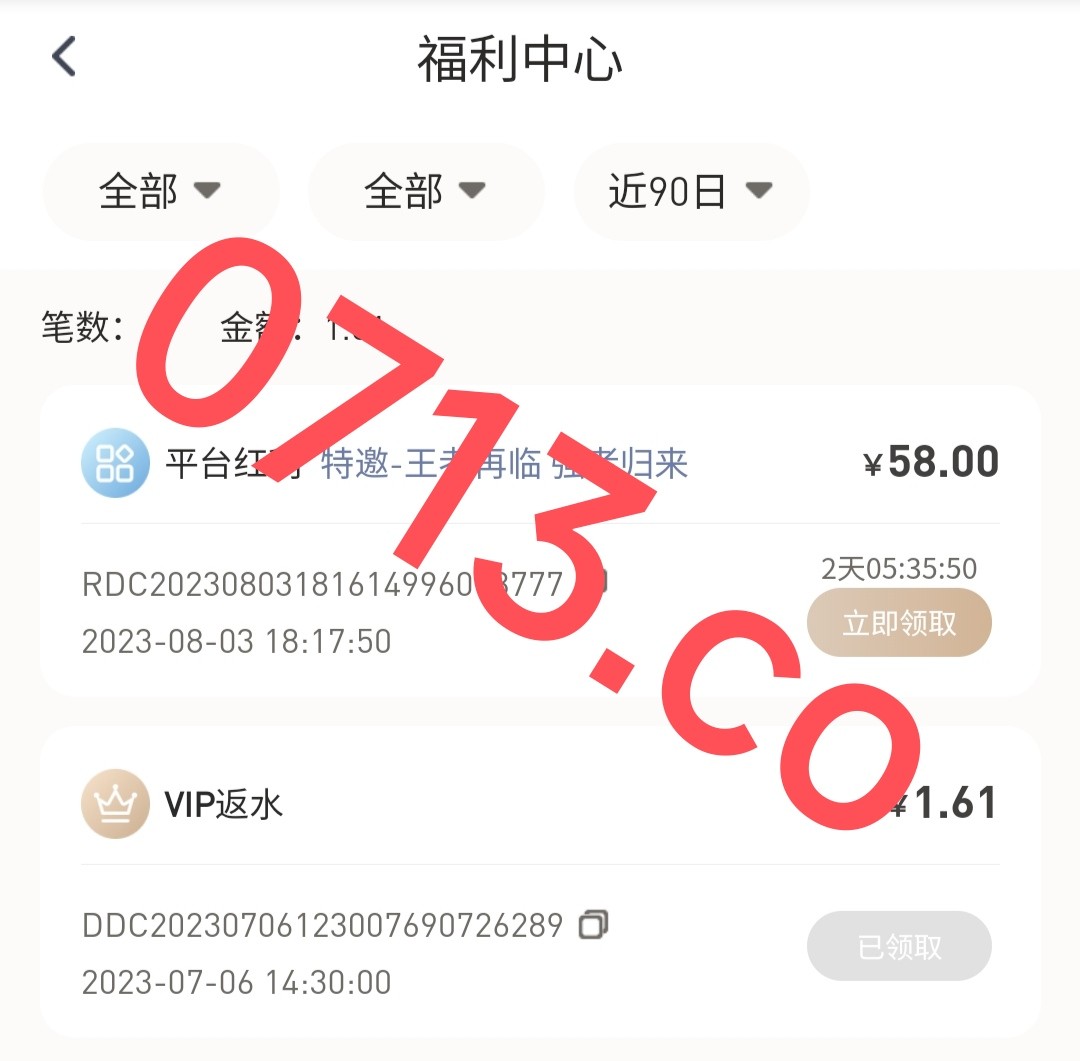Screen dimensions: 1080x1061
Task: Claim the ¥58.00 reward with 立即领取
Action: coord(898,623)
